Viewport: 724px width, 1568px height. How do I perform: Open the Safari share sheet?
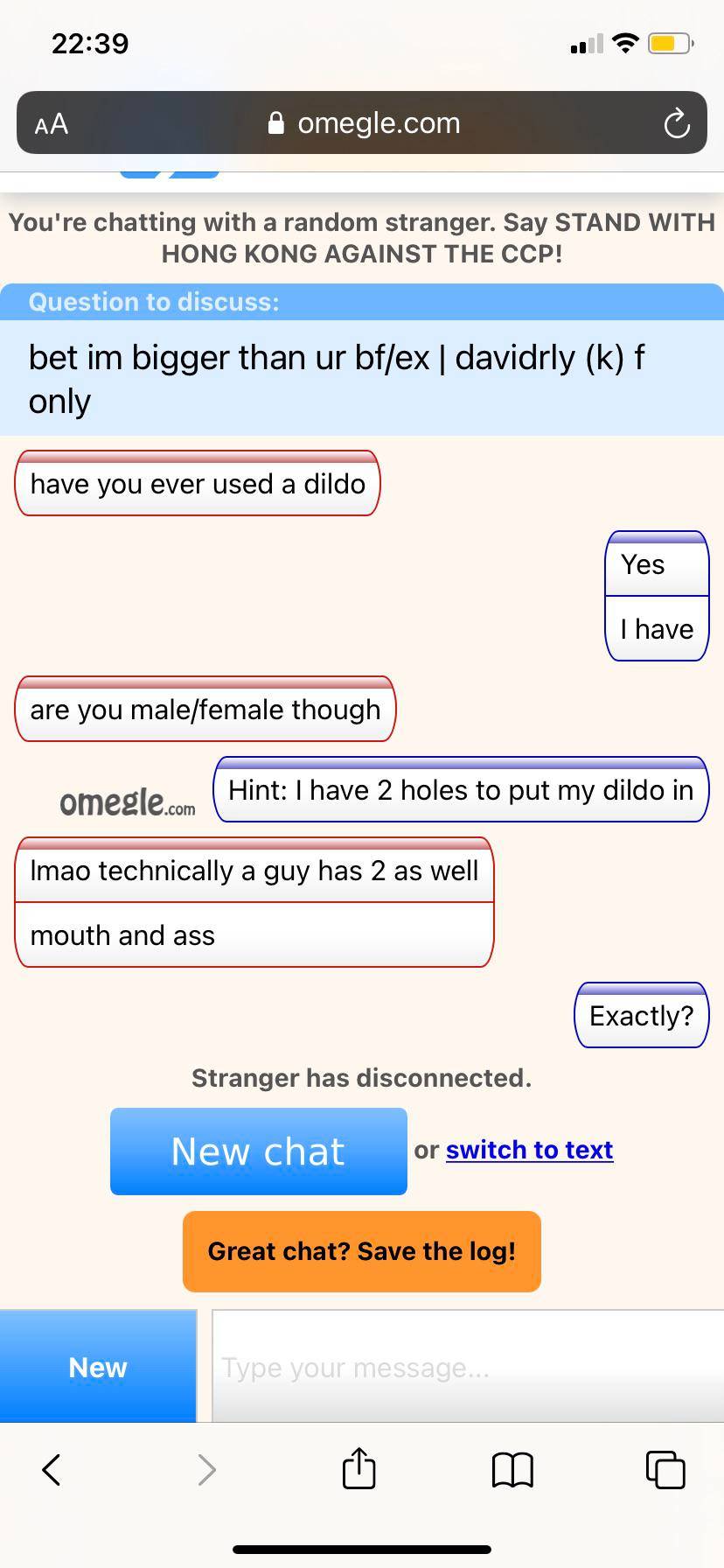point(359,1469)
